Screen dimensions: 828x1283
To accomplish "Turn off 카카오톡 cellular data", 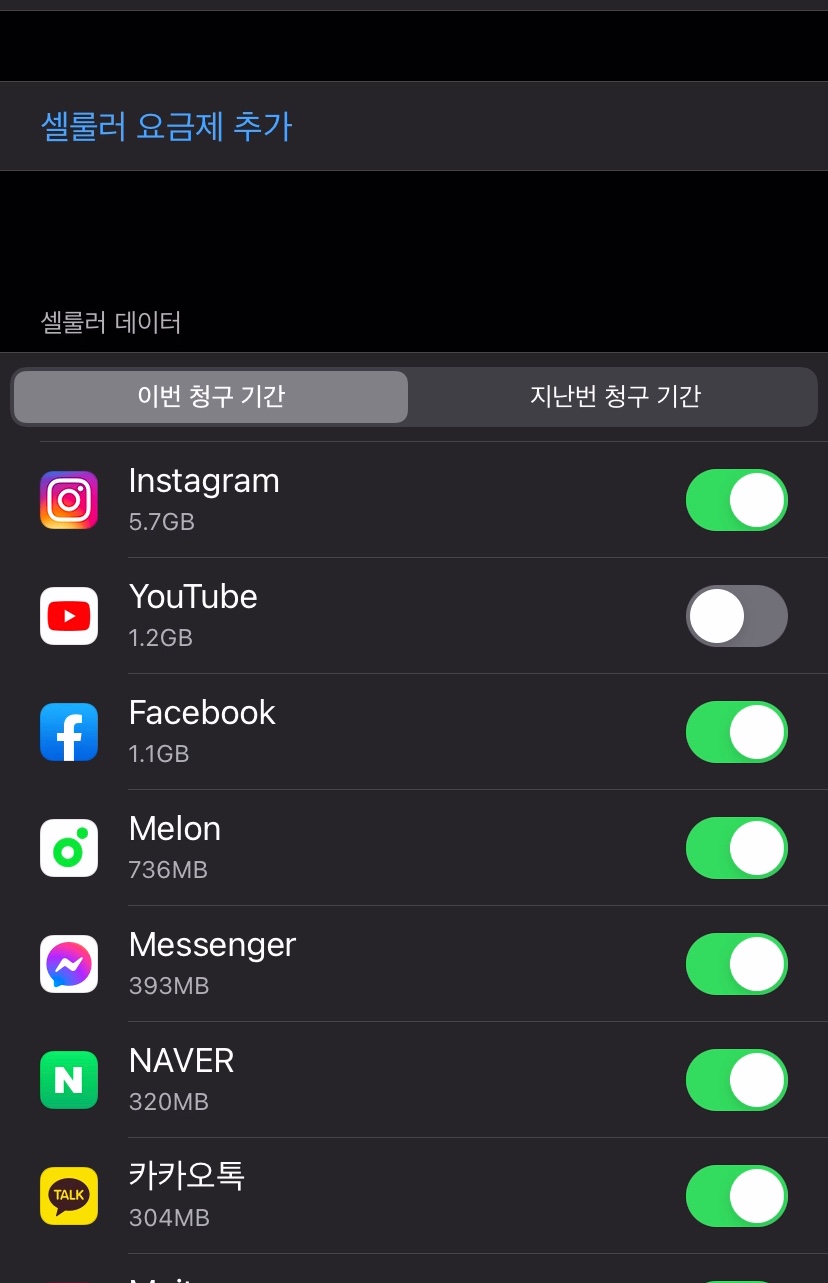I will coord(736,1196).
